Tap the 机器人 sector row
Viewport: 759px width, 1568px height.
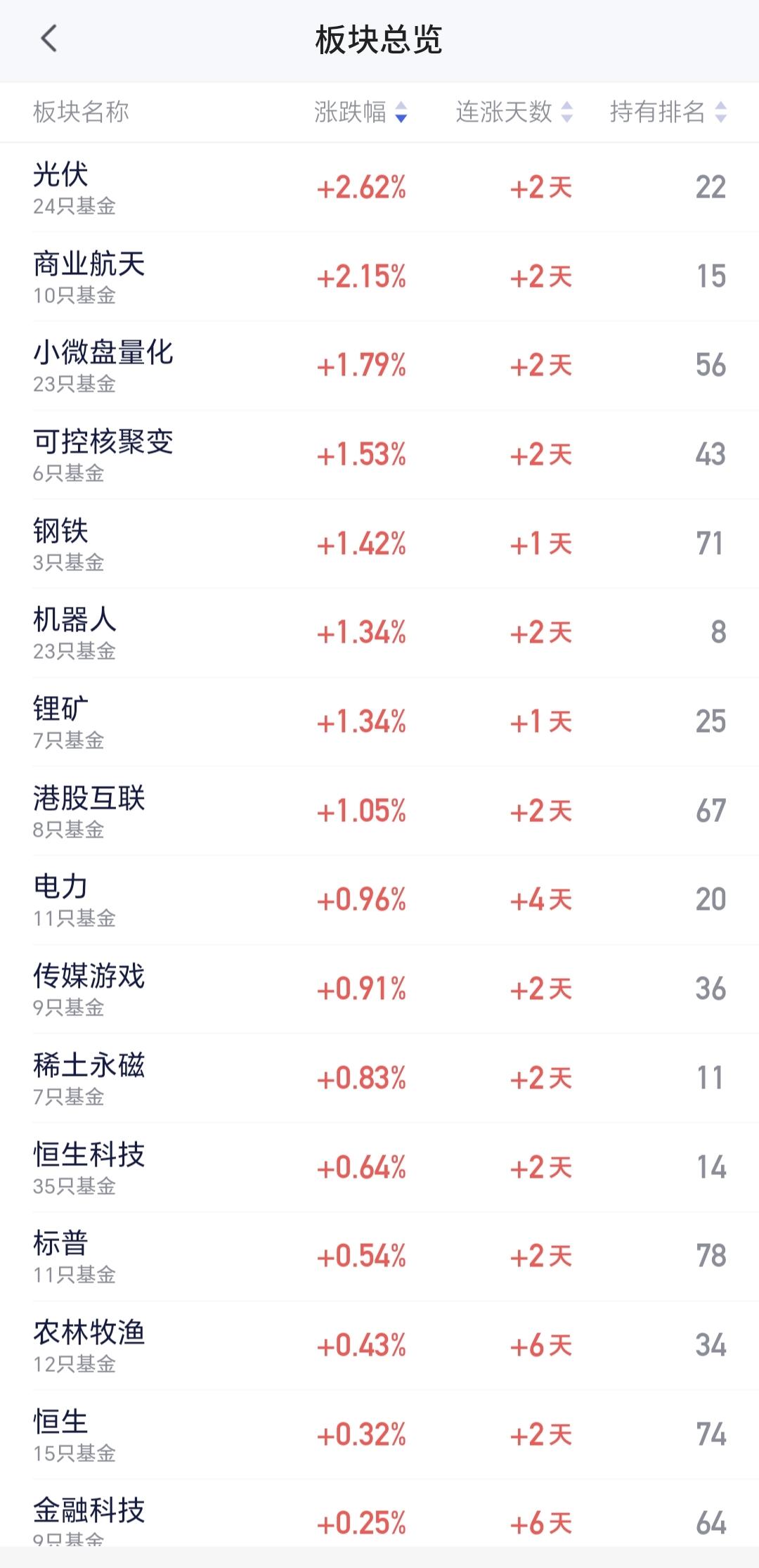click(379, 633)
